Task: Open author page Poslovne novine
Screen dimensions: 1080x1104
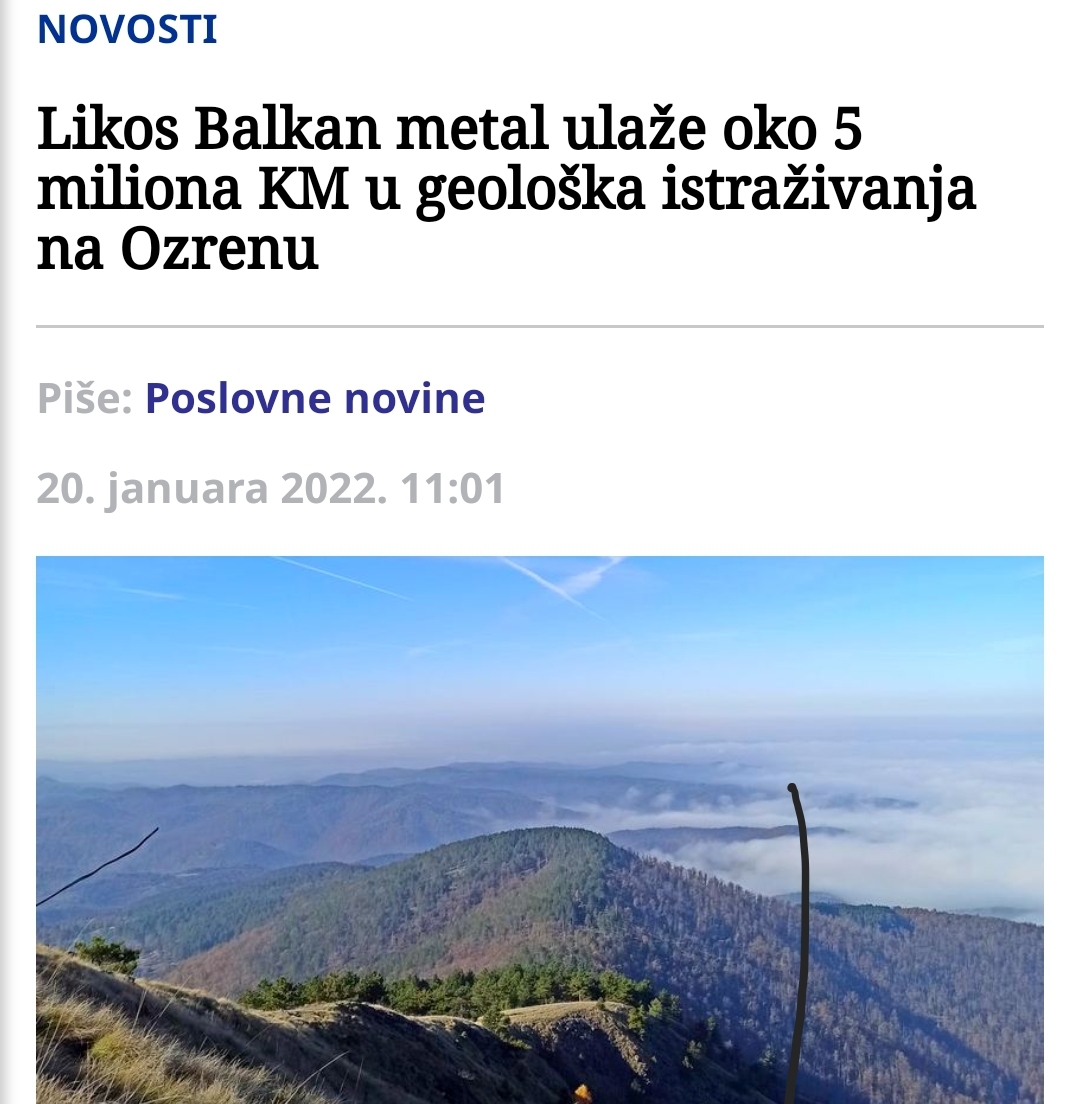Action: tap(315, 398)
